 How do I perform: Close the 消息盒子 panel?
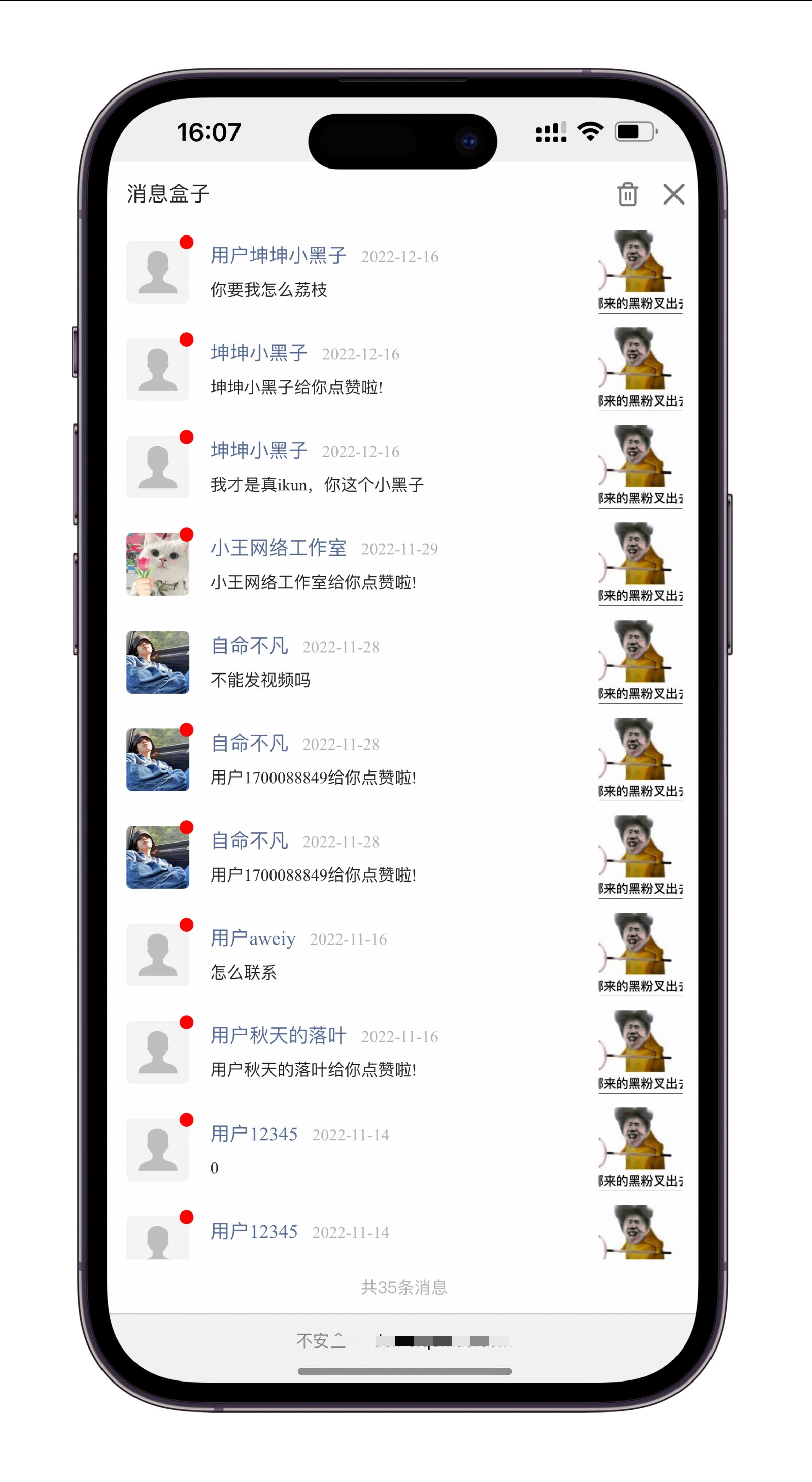[x=673, y=194]
